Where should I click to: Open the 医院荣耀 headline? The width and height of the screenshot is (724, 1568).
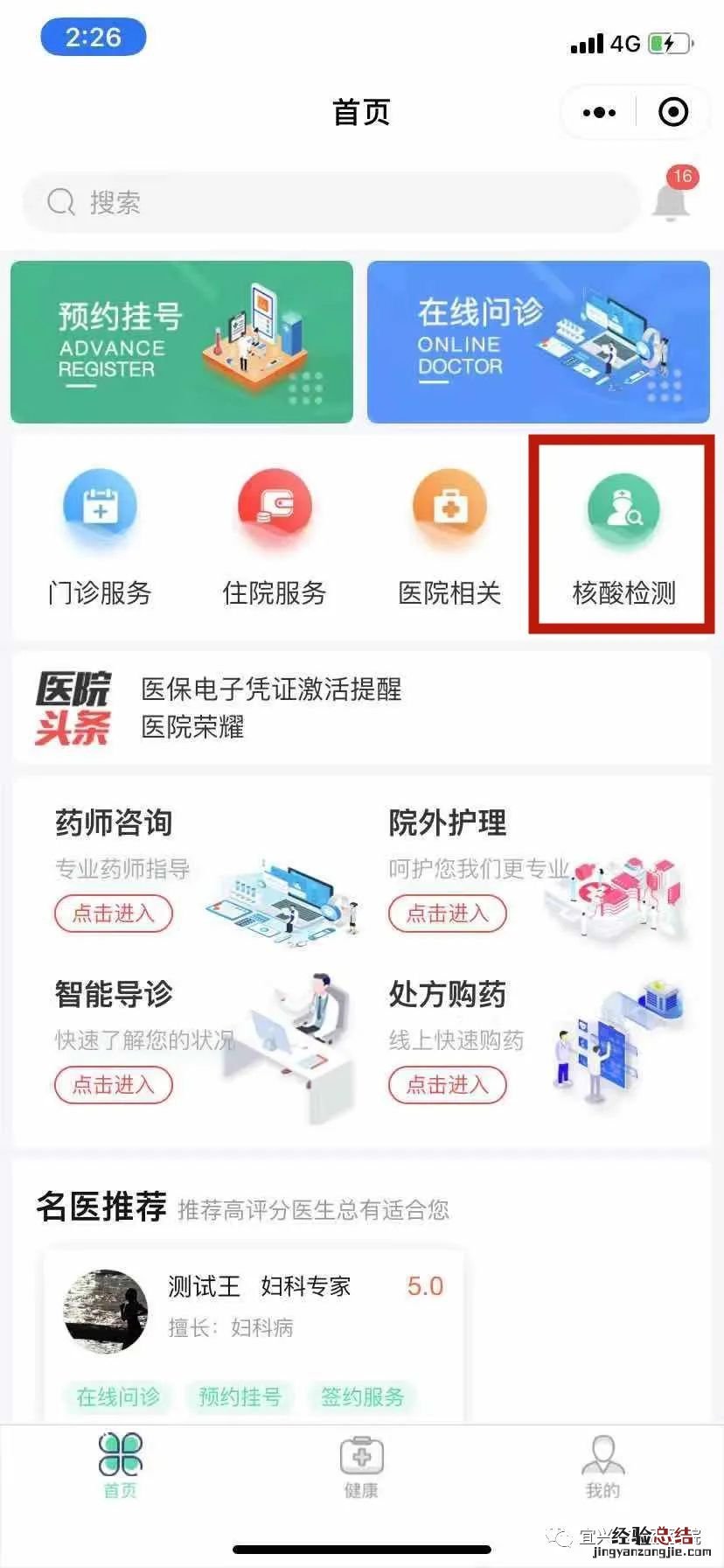pyautogui.click(x=192, y=727)
